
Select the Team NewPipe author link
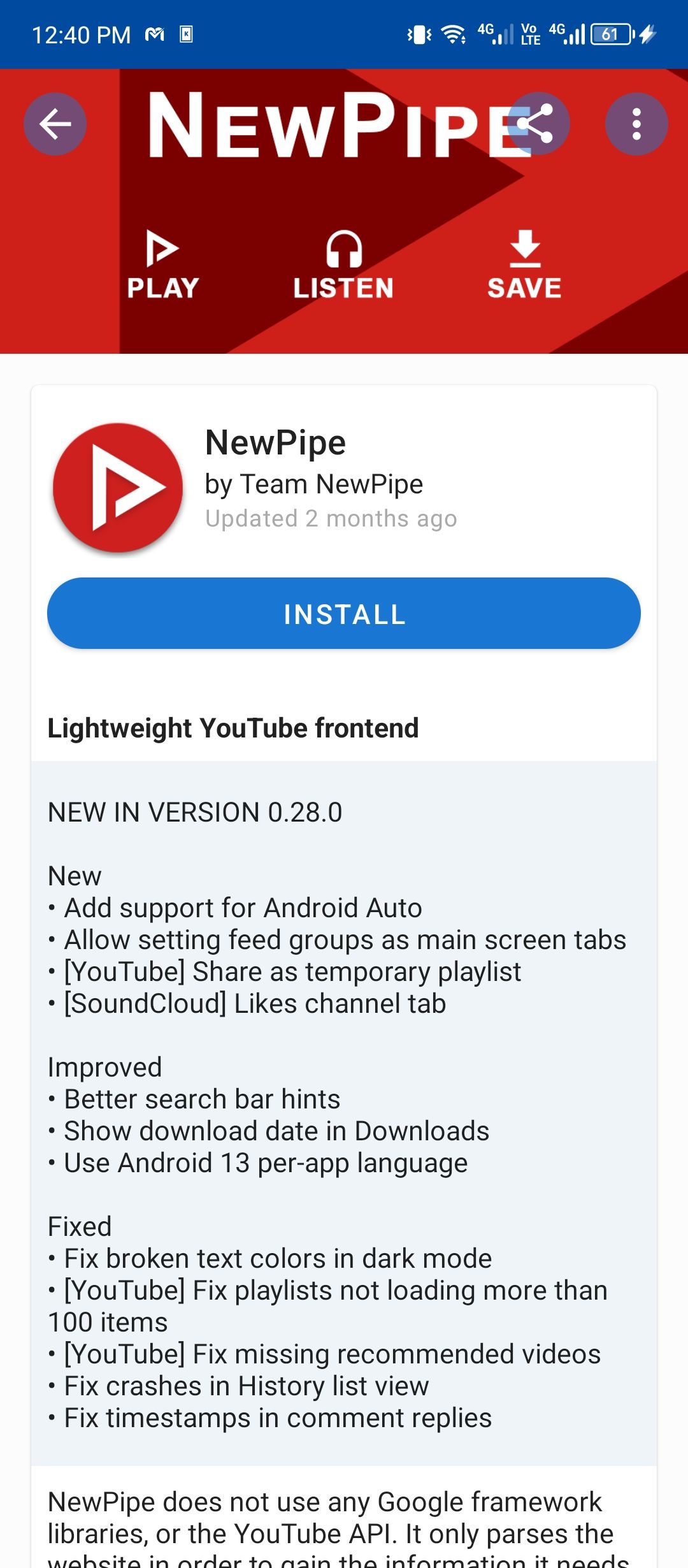pyautogui.click(x=315, y=483)
